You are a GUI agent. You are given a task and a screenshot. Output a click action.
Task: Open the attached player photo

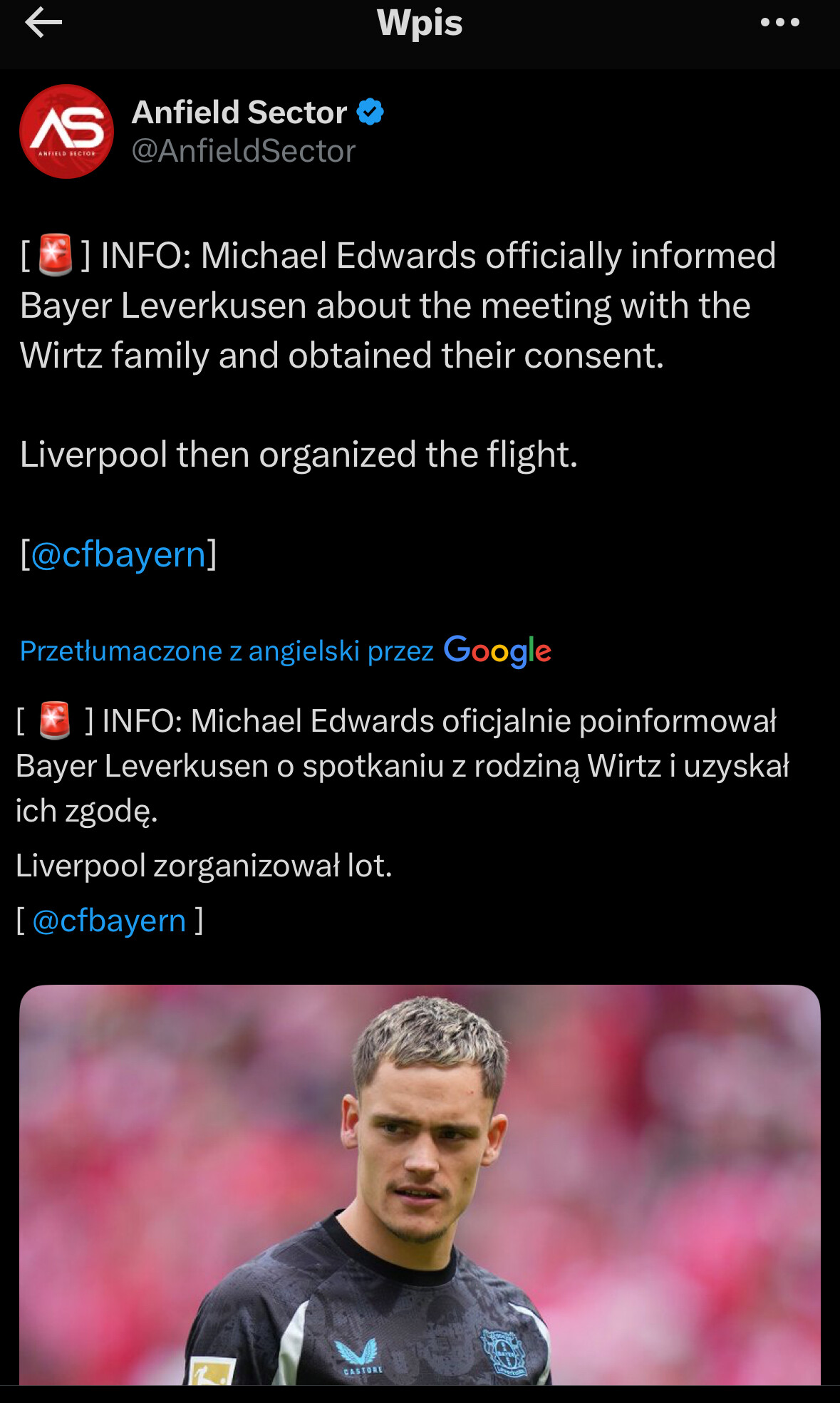(x=420, y=1185)
